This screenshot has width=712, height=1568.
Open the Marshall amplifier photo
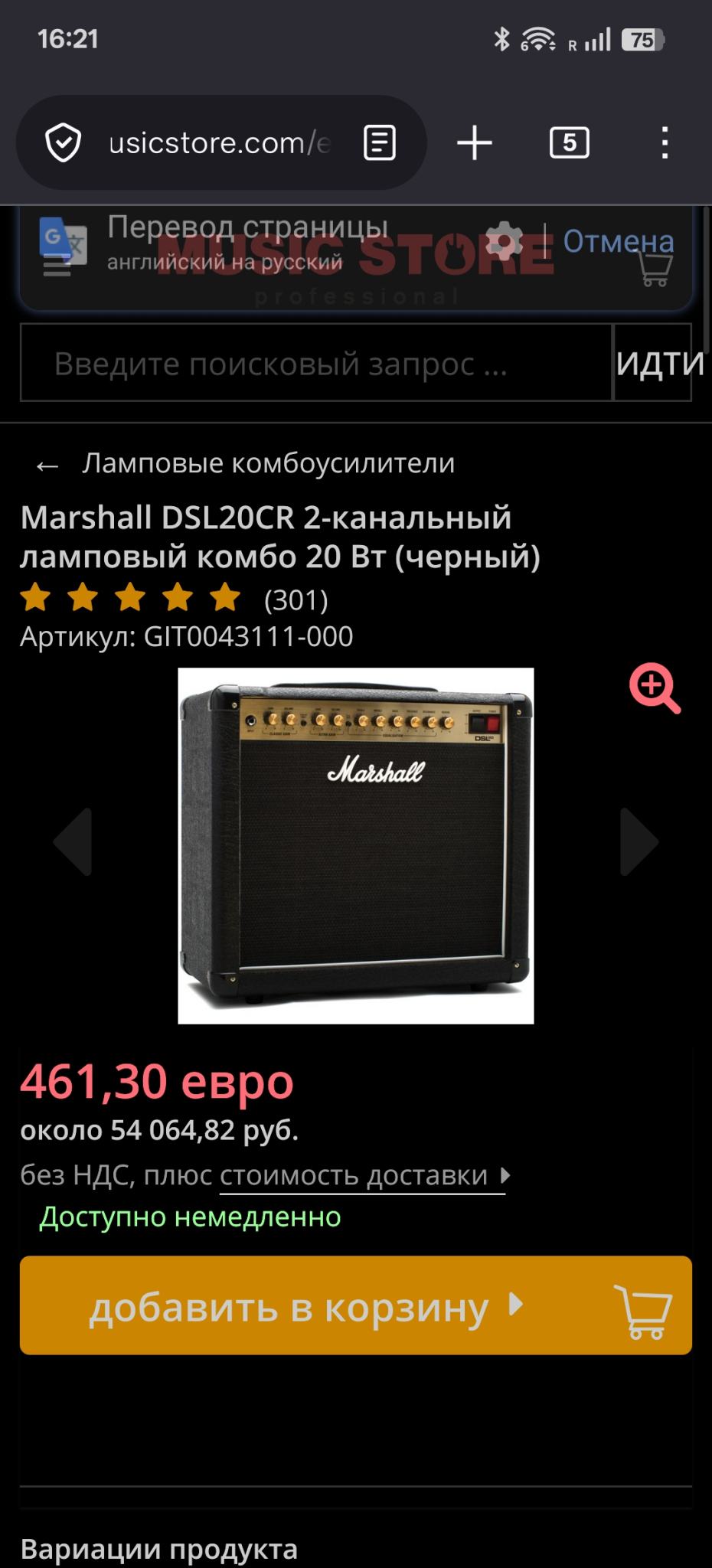356,846
